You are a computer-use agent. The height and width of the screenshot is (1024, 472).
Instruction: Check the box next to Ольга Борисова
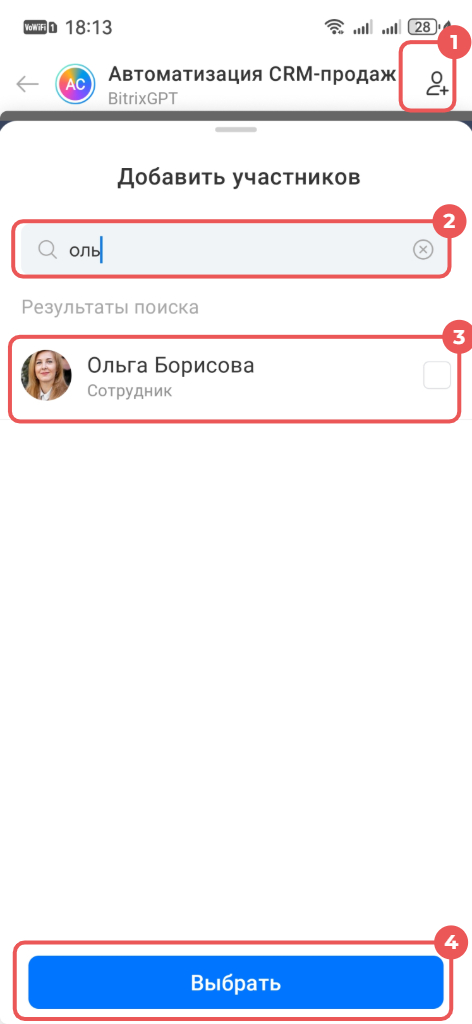pos(437,375)
